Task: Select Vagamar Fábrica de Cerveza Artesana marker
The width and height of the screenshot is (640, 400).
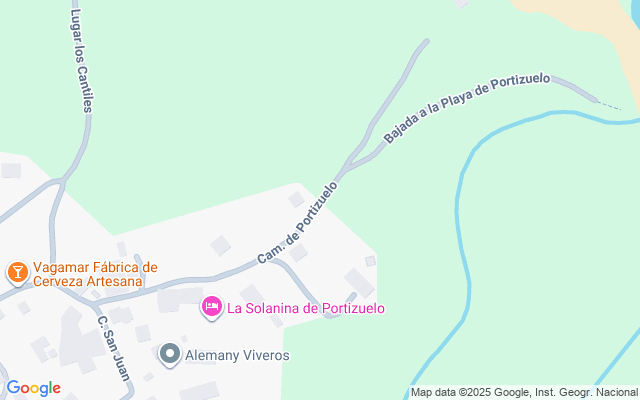Action: [17, 272]
